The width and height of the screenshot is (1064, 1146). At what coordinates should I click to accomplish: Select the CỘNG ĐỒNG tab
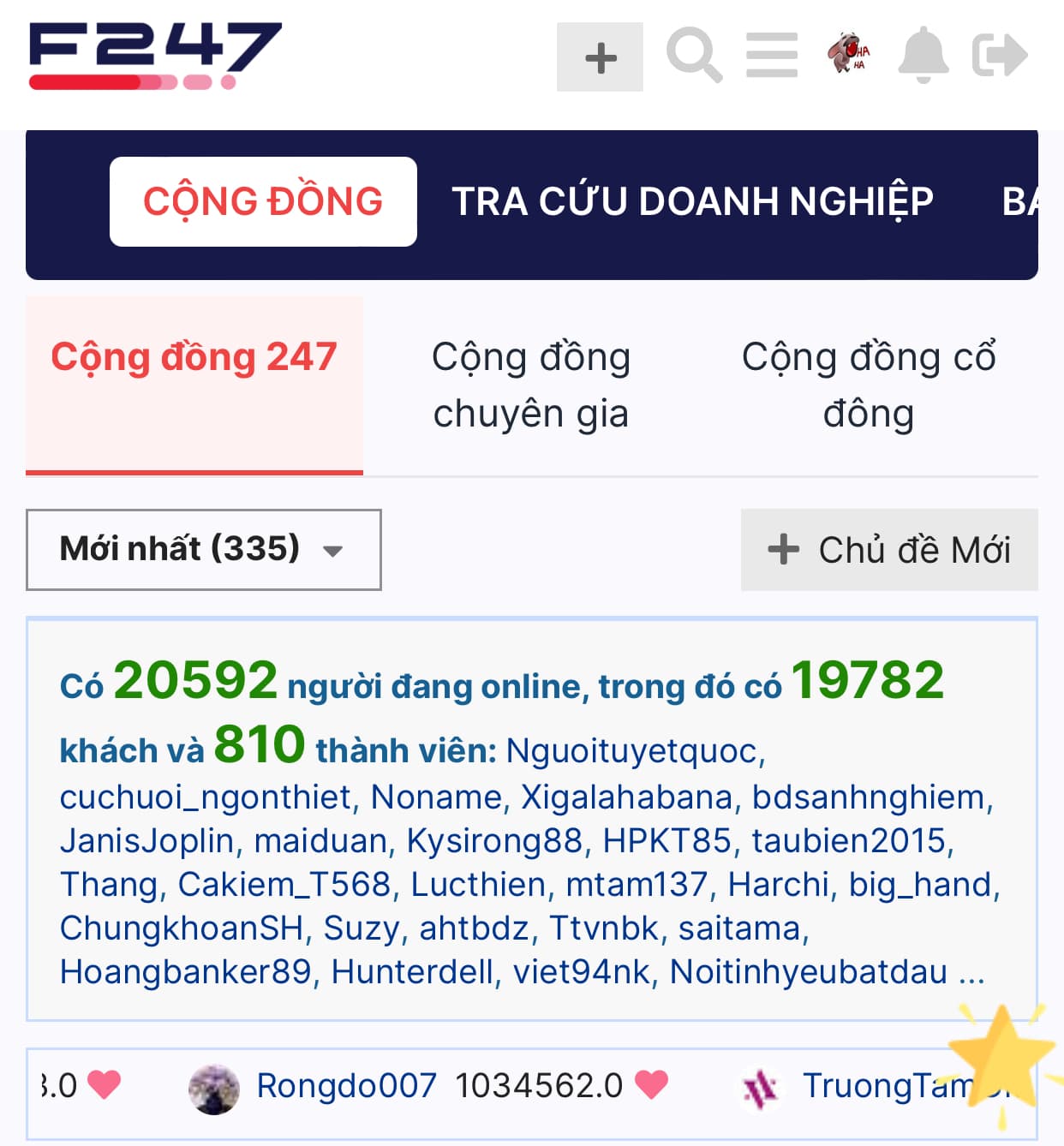tap(263, 202)
